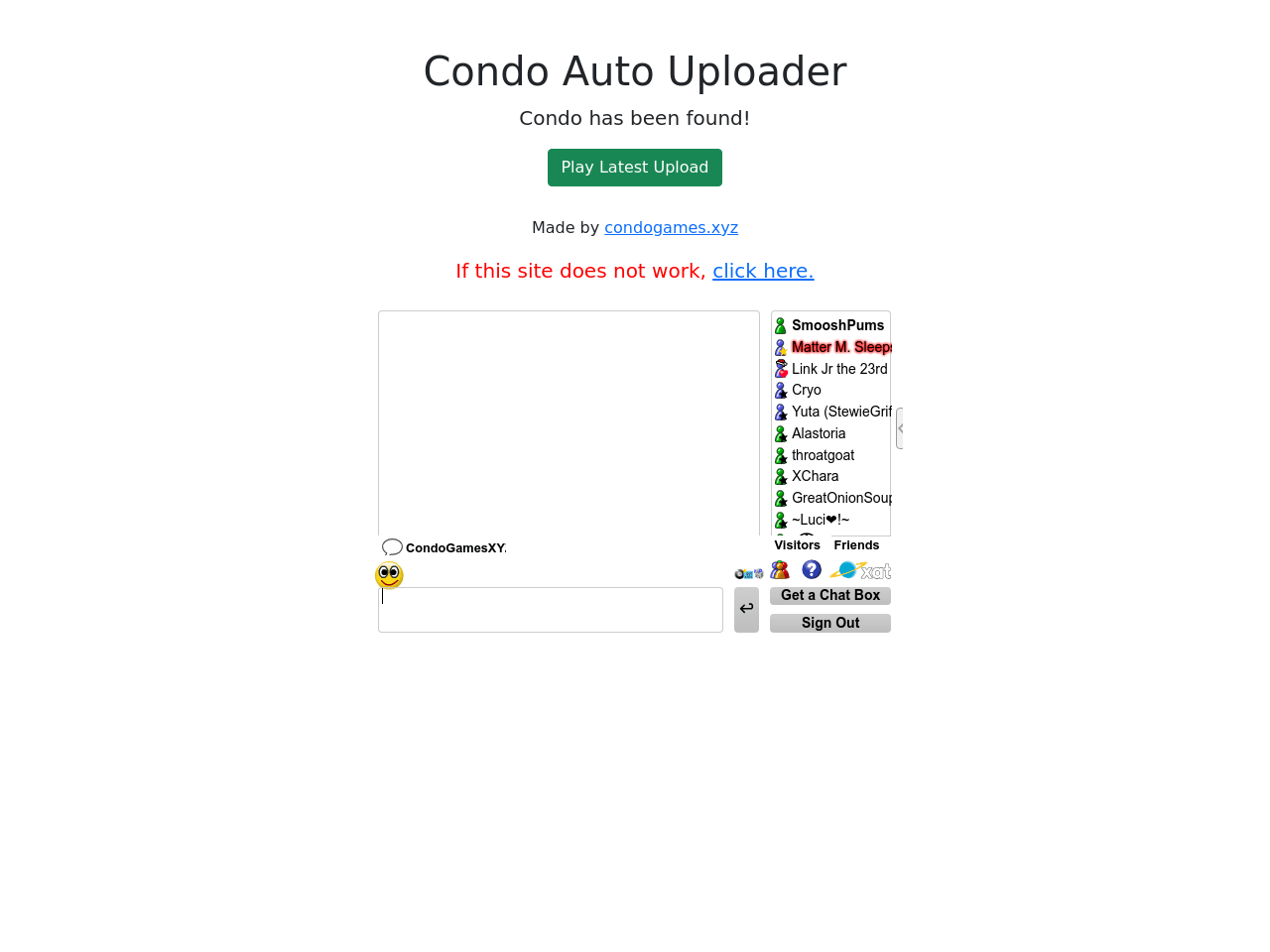Screen dimensions: 1270x952
Task: Select user Link Jr the 23rd
Action: pos(838,369)
